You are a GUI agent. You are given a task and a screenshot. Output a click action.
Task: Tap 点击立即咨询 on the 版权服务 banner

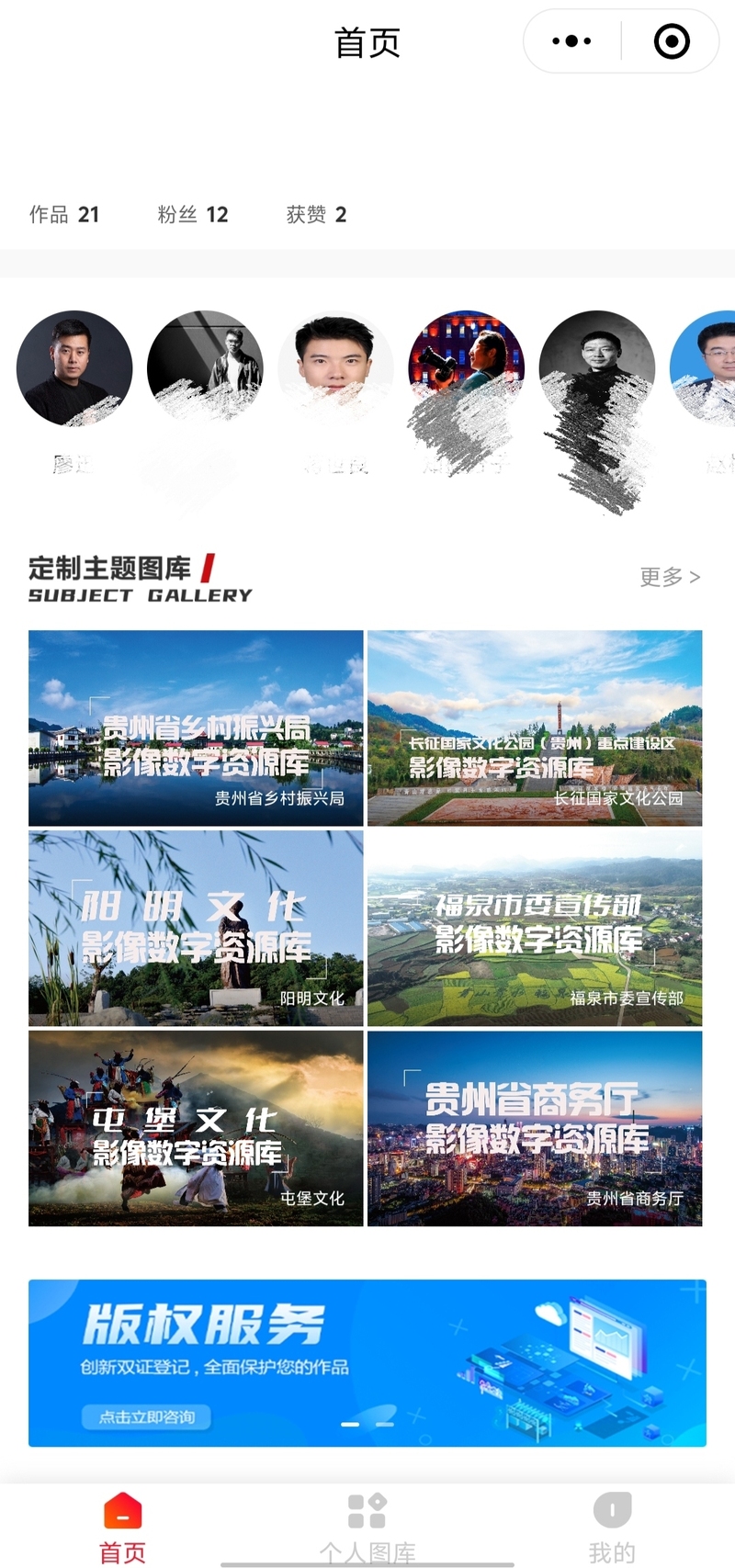click(x=147, y=1416)
